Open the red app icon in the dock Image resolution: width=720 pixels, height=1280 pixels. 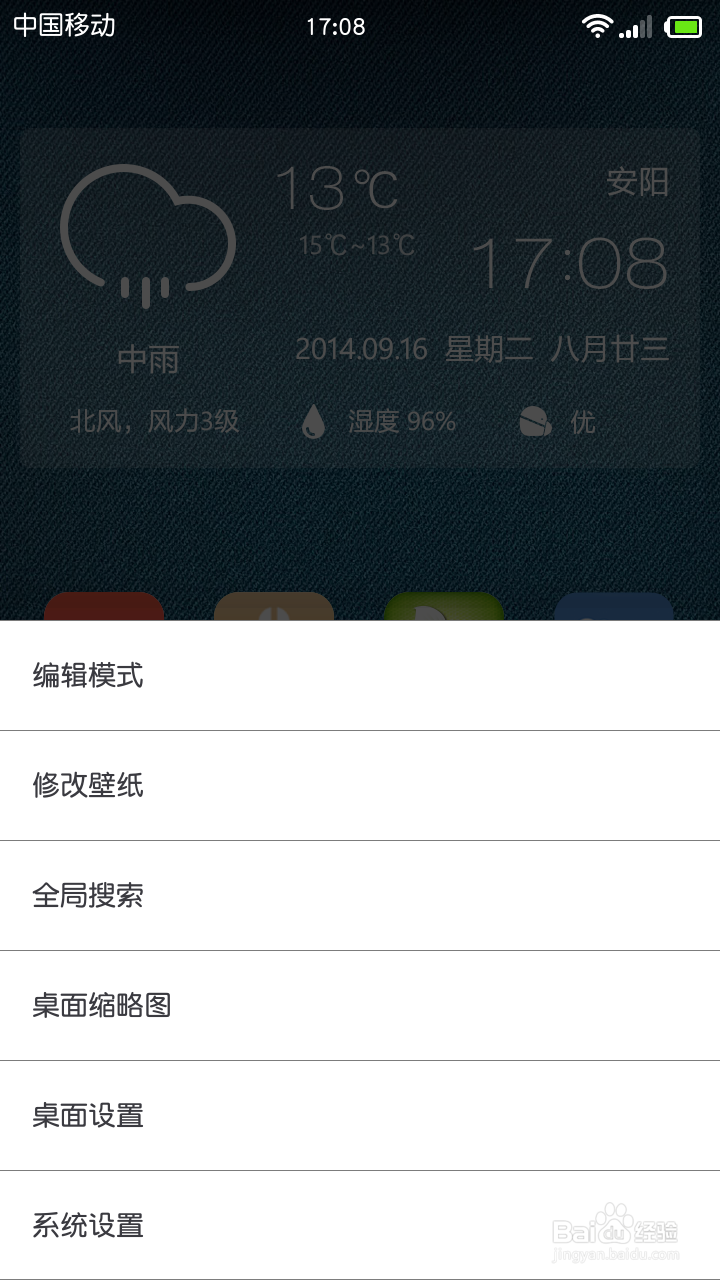pos(105,610)
